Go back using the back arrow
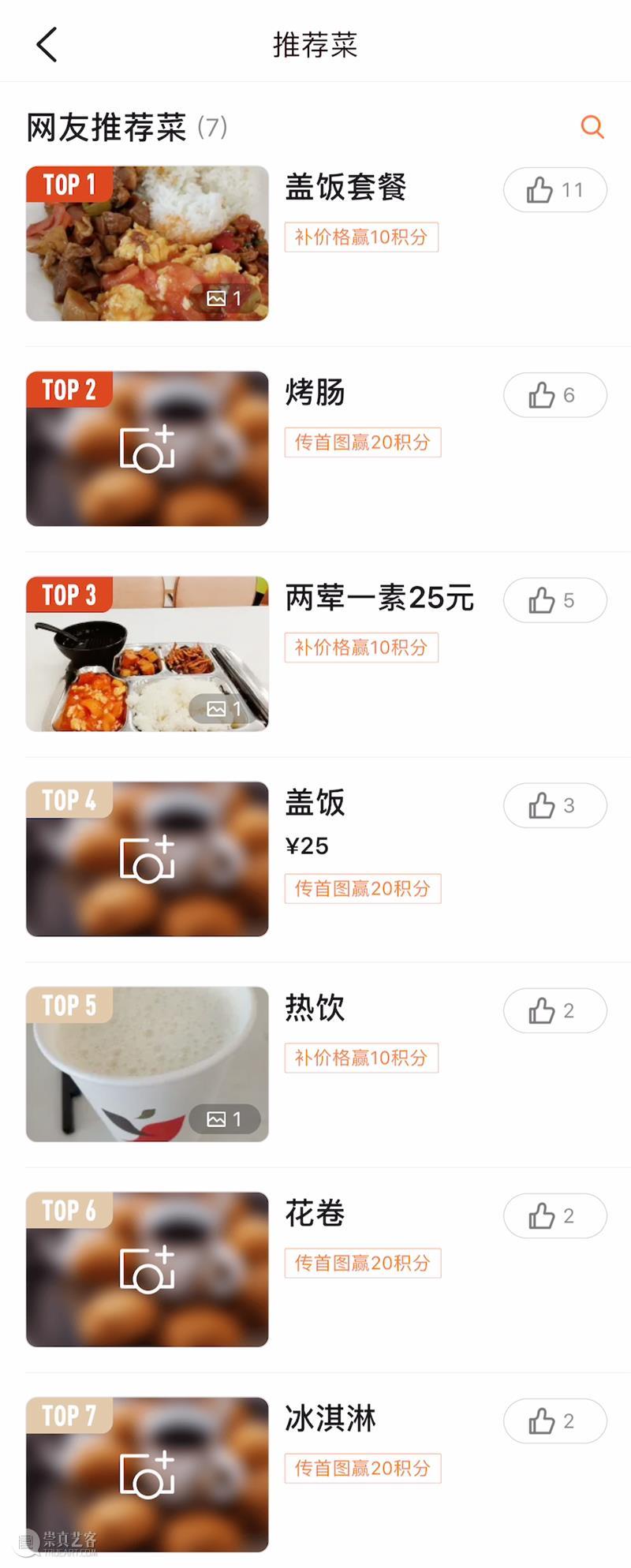 (x=46, y=43)
